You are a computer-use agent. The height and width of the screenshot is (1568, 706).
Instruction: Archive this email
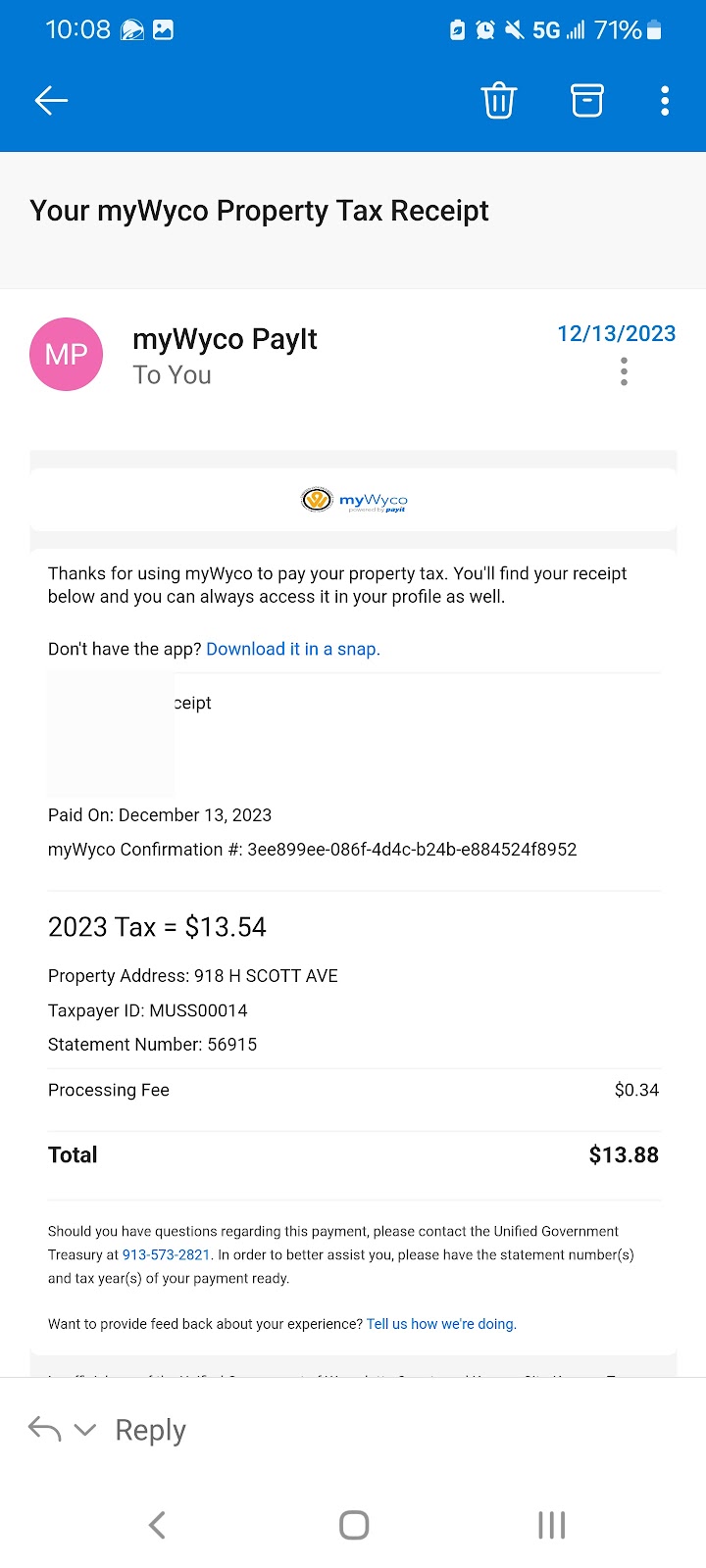(x=586, y=100)
